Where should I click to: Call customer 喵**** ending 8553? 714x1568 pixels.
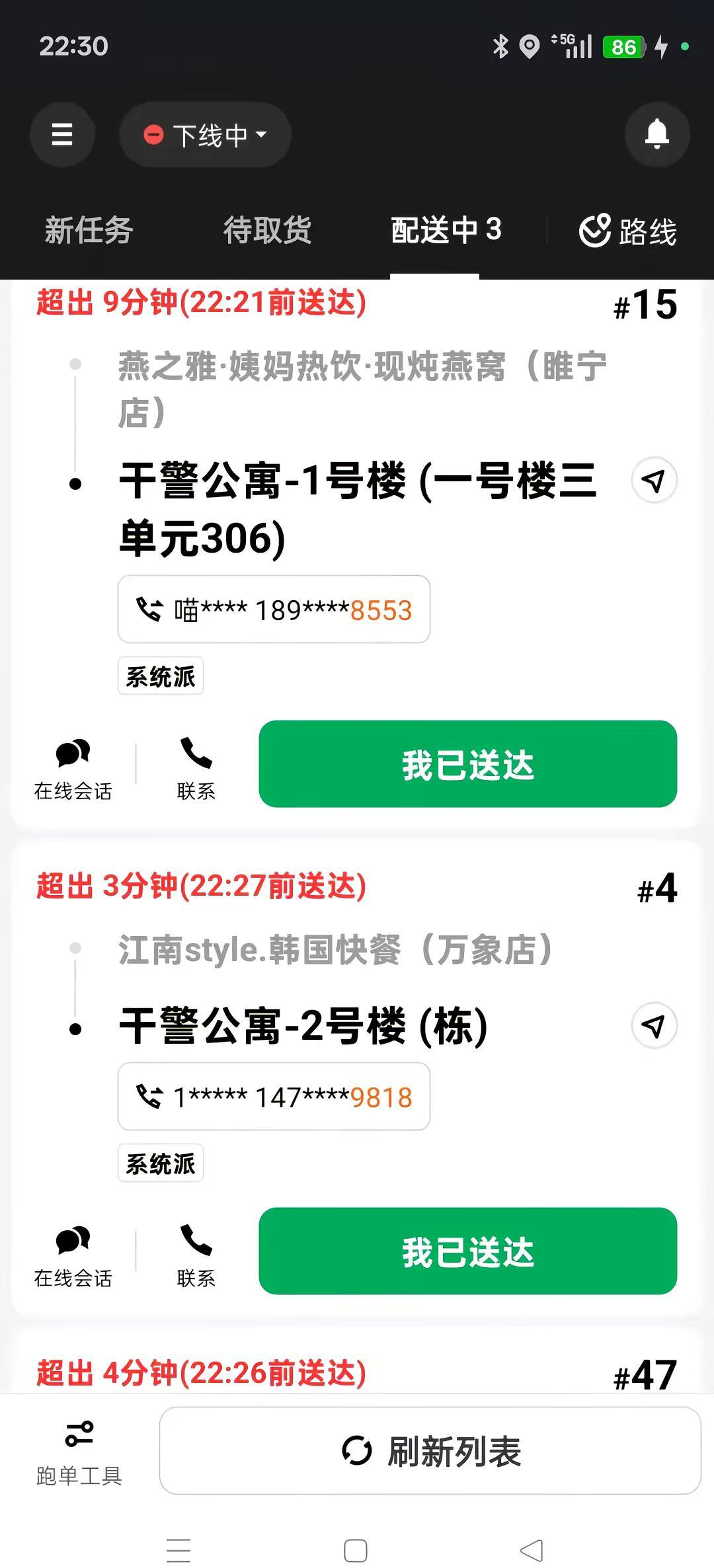tap(274, 609)
